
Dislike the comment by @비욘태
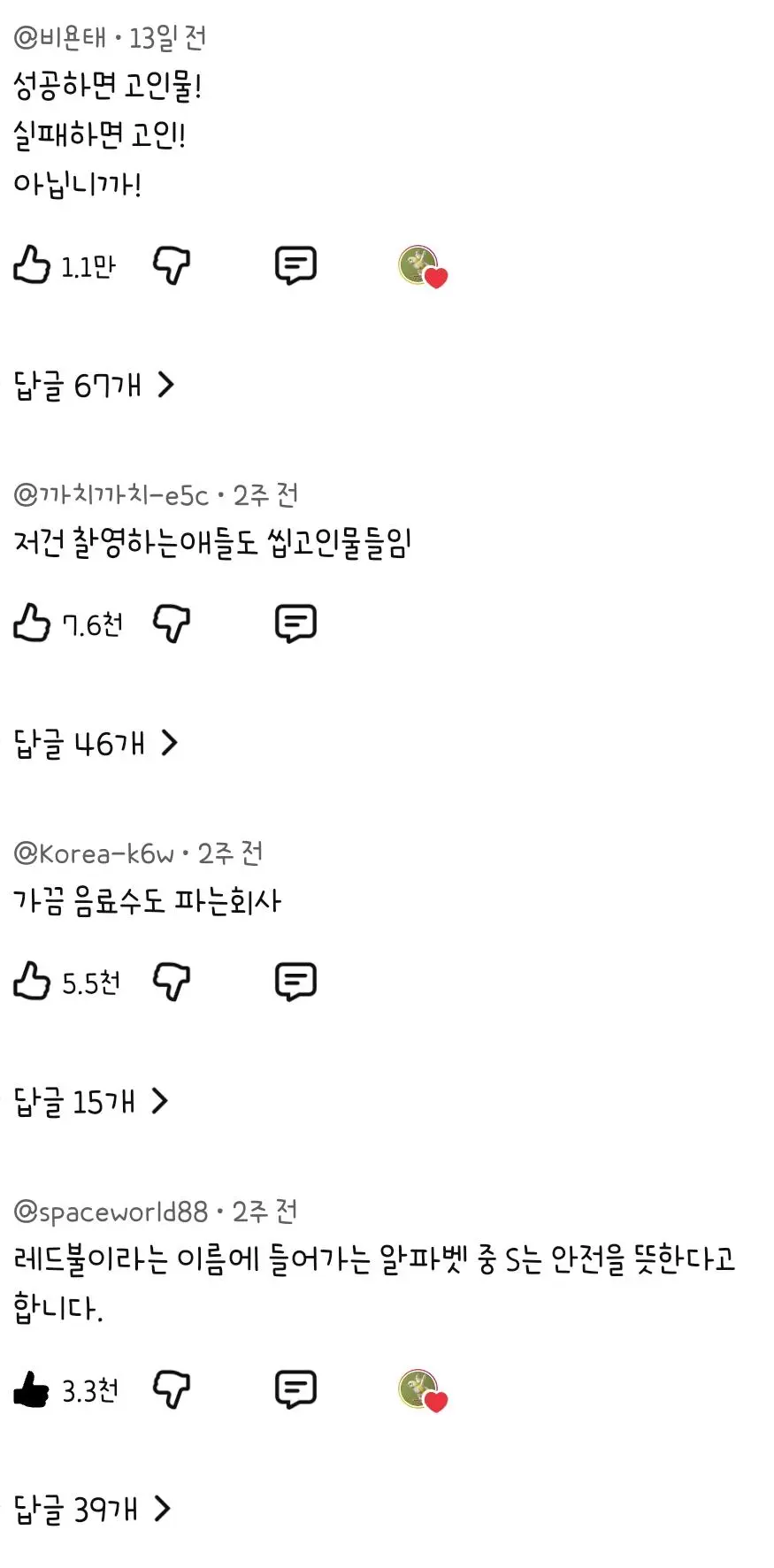[172, 265]
